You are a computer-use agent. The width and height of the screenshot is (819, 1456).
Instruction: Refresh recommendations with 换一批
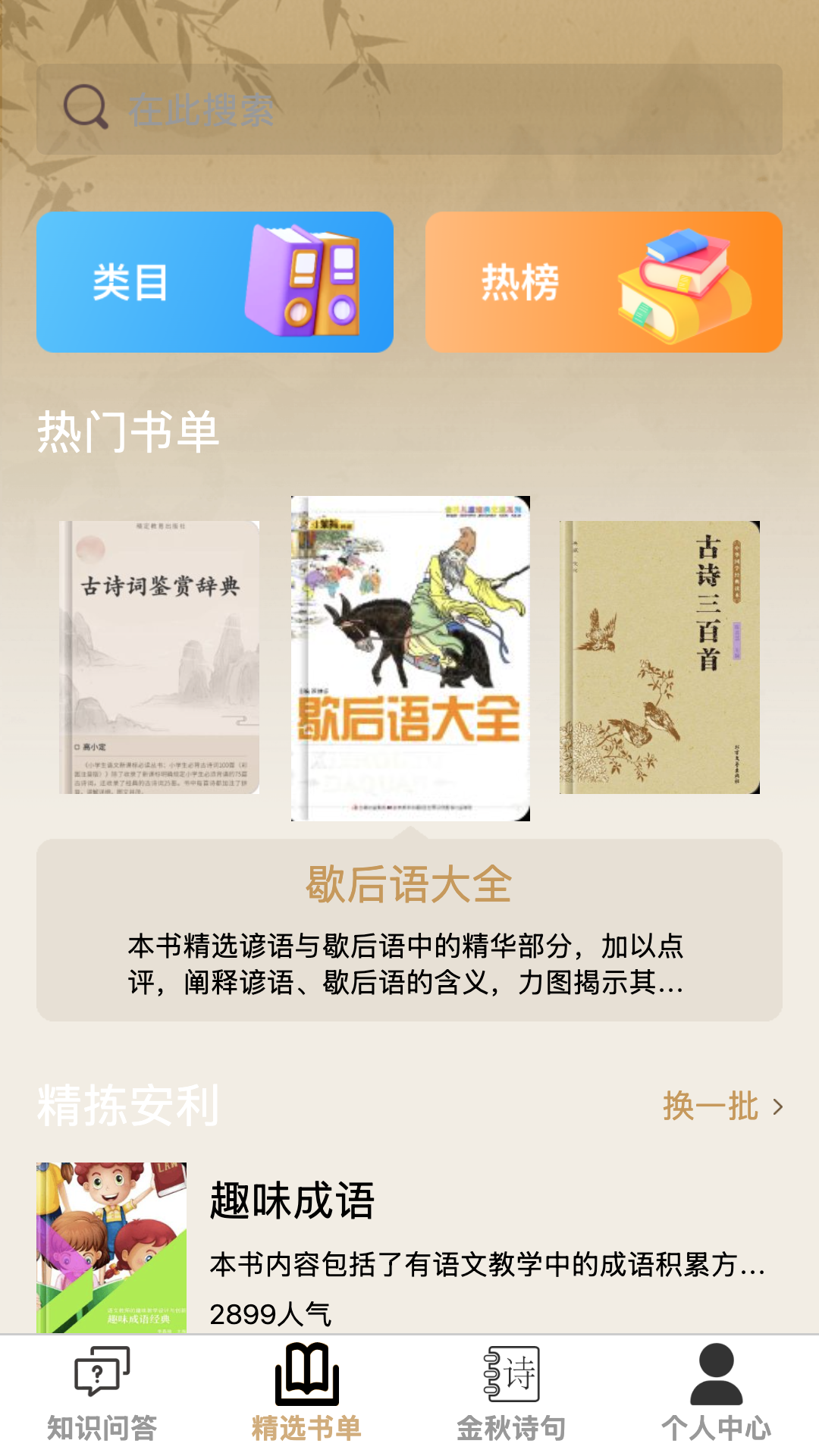click(x=722, y=1106)
